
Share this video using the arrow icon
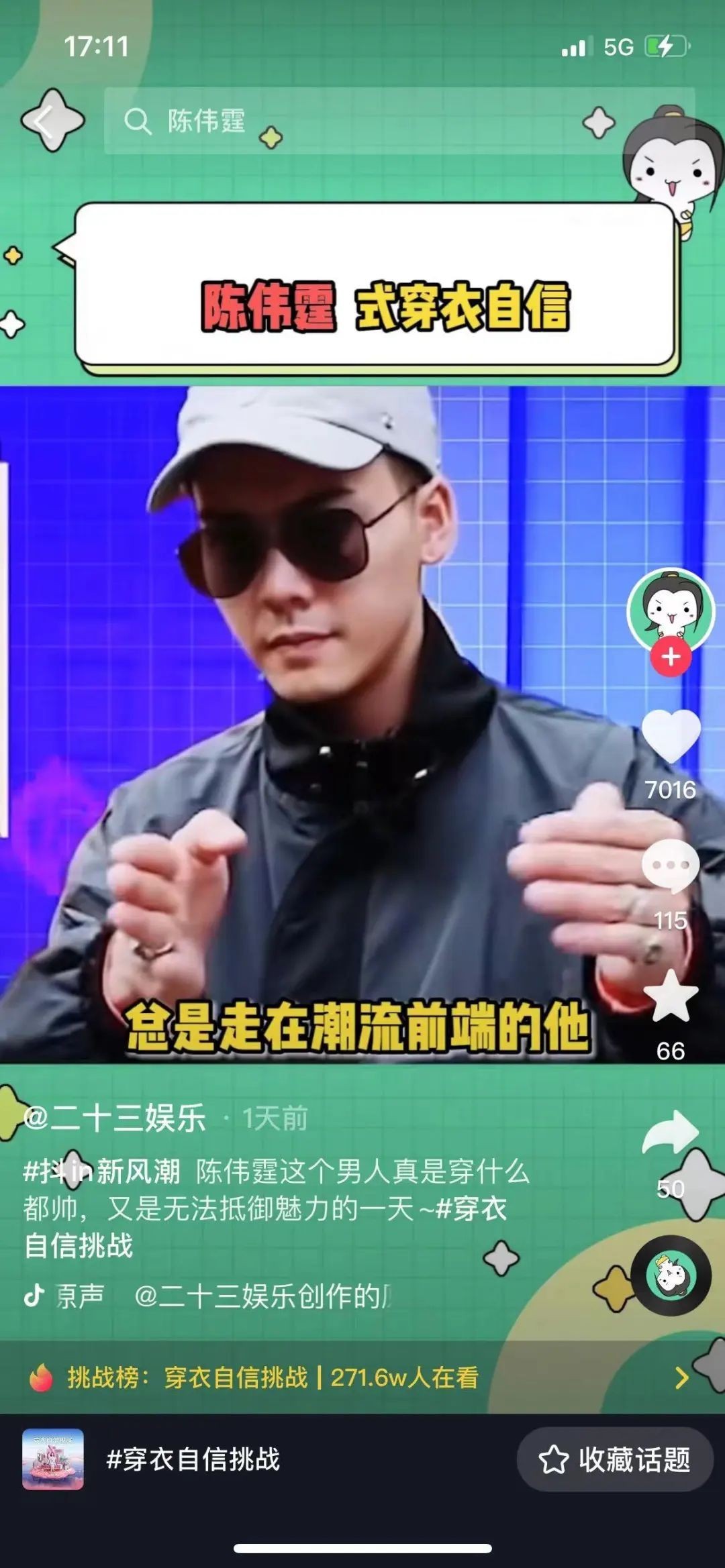(671, 1134)
